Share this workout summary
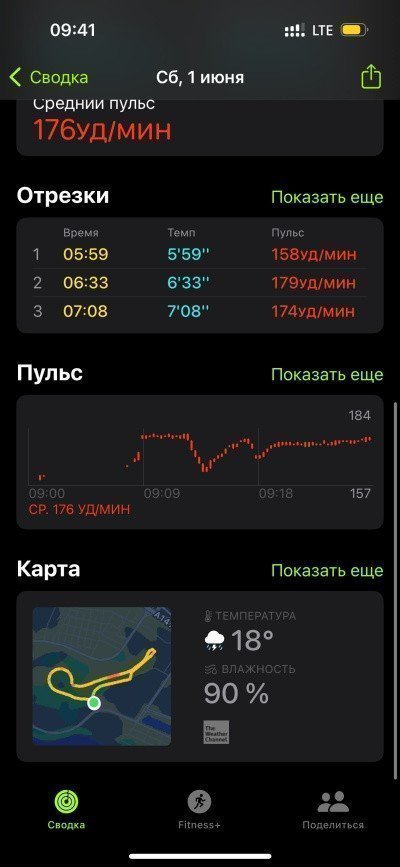400x867 pixels. tap(371, 77)
